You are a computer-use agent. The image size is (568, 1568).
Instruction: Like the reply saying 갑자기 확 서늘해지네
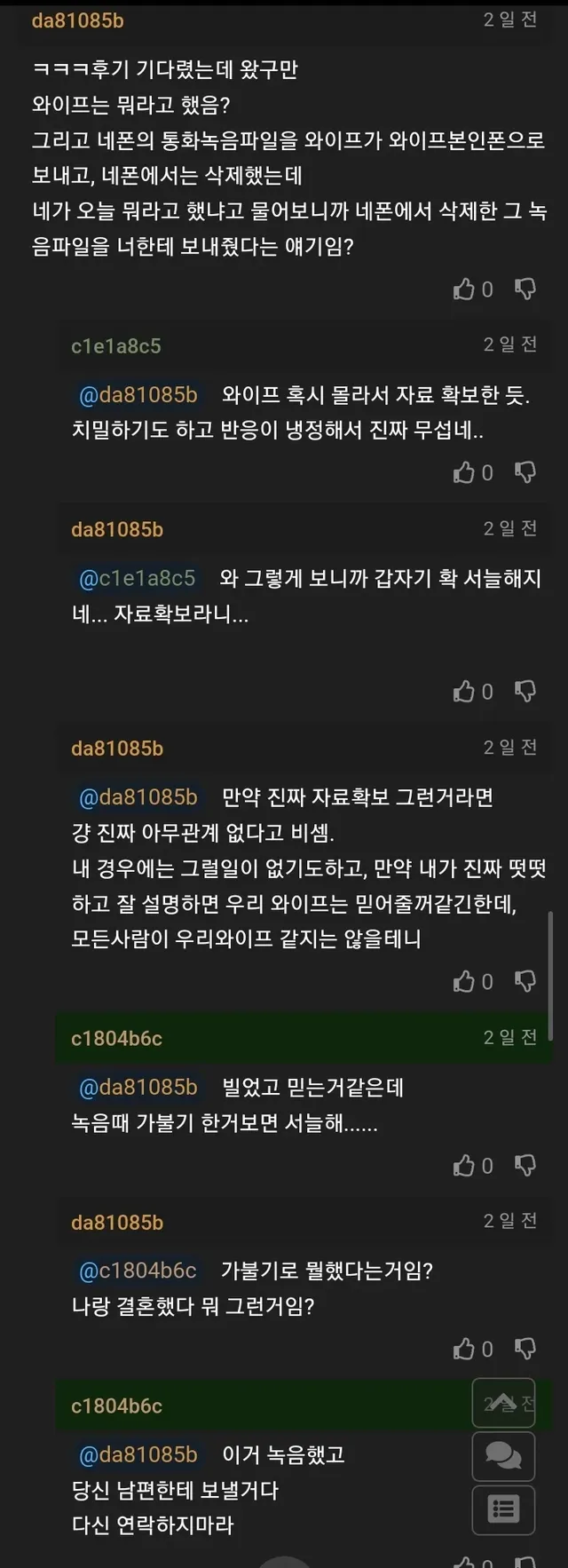(x=464, y=691)
